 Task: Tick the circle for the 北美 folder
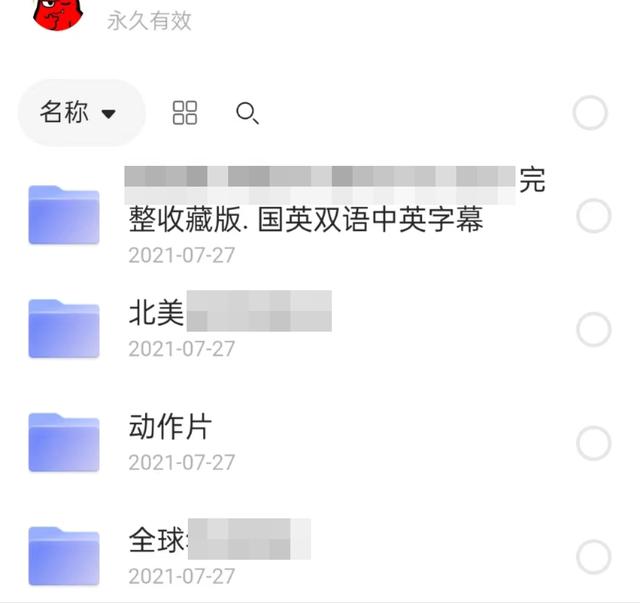tap(594, 330)
